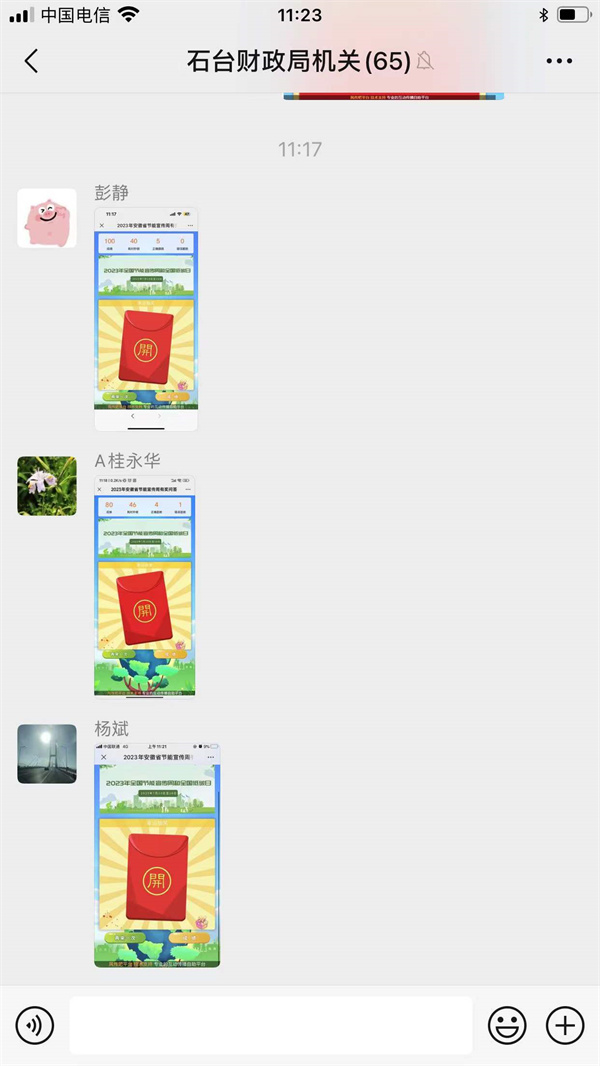
Task: Open the group chat options menu
Action: pyautogui.click(x=559, y=61)
